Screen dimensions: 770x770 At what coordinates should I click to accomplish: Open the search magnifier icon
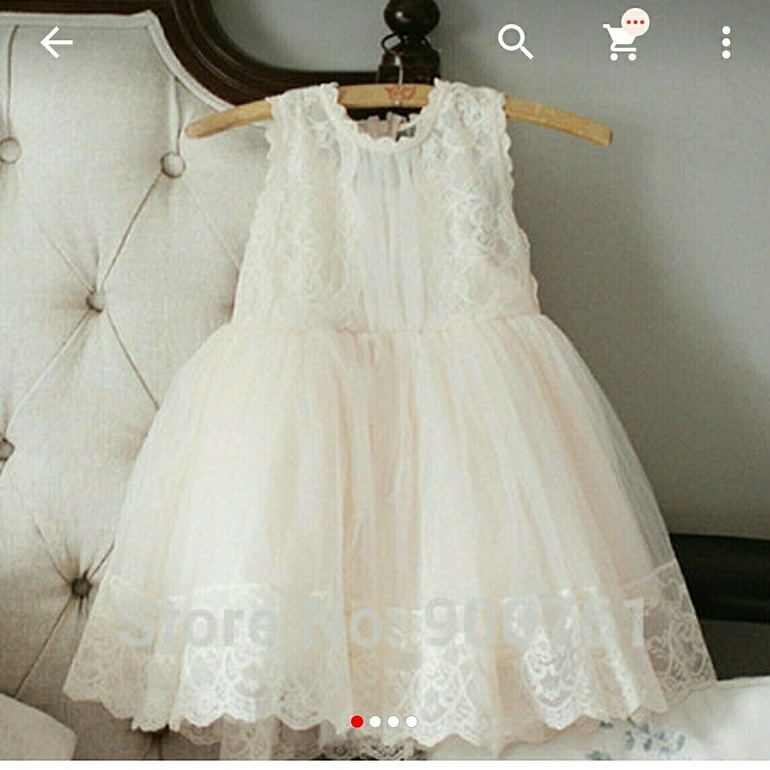(515, 42)
